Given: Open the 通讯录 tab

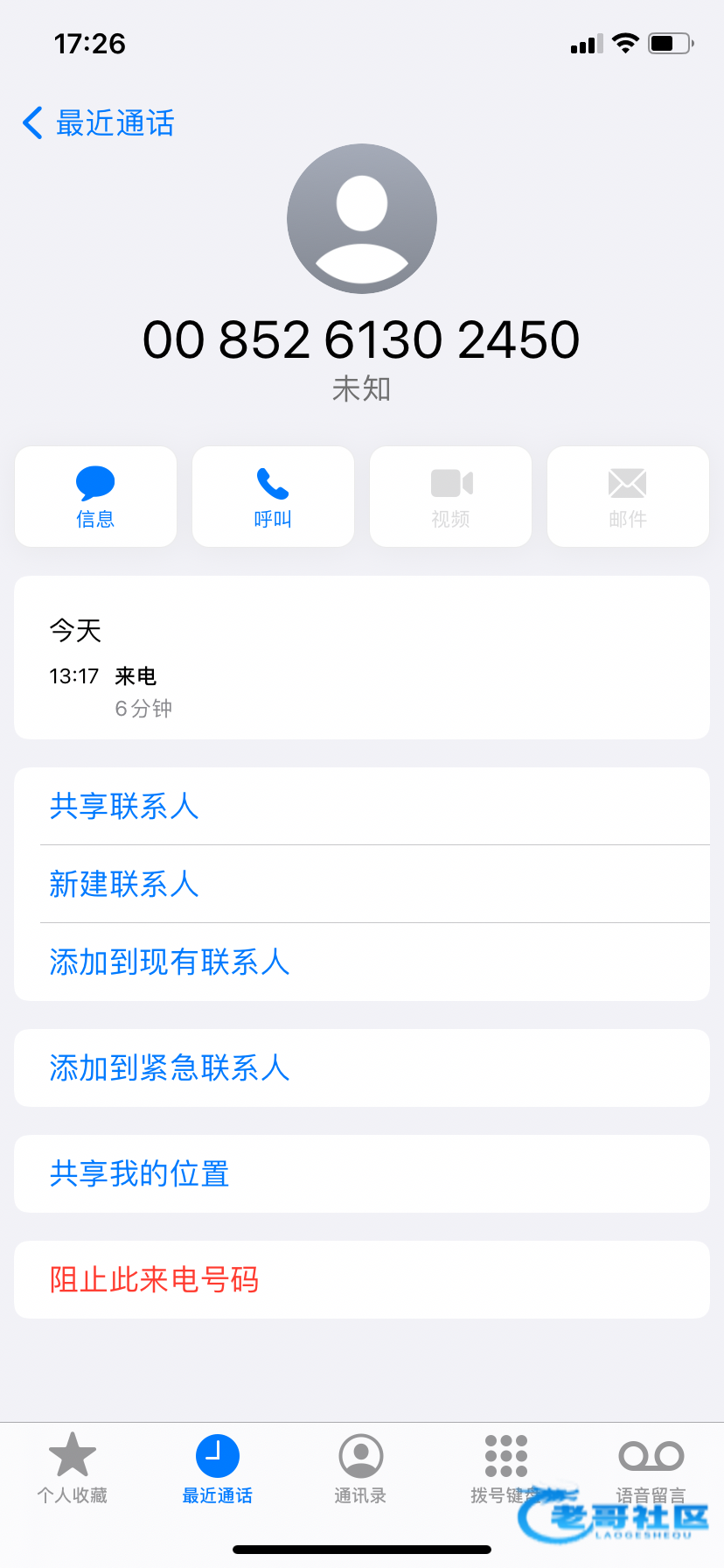Looking at the screenshot, I should pyautogui.click(x=360, y=1468).
